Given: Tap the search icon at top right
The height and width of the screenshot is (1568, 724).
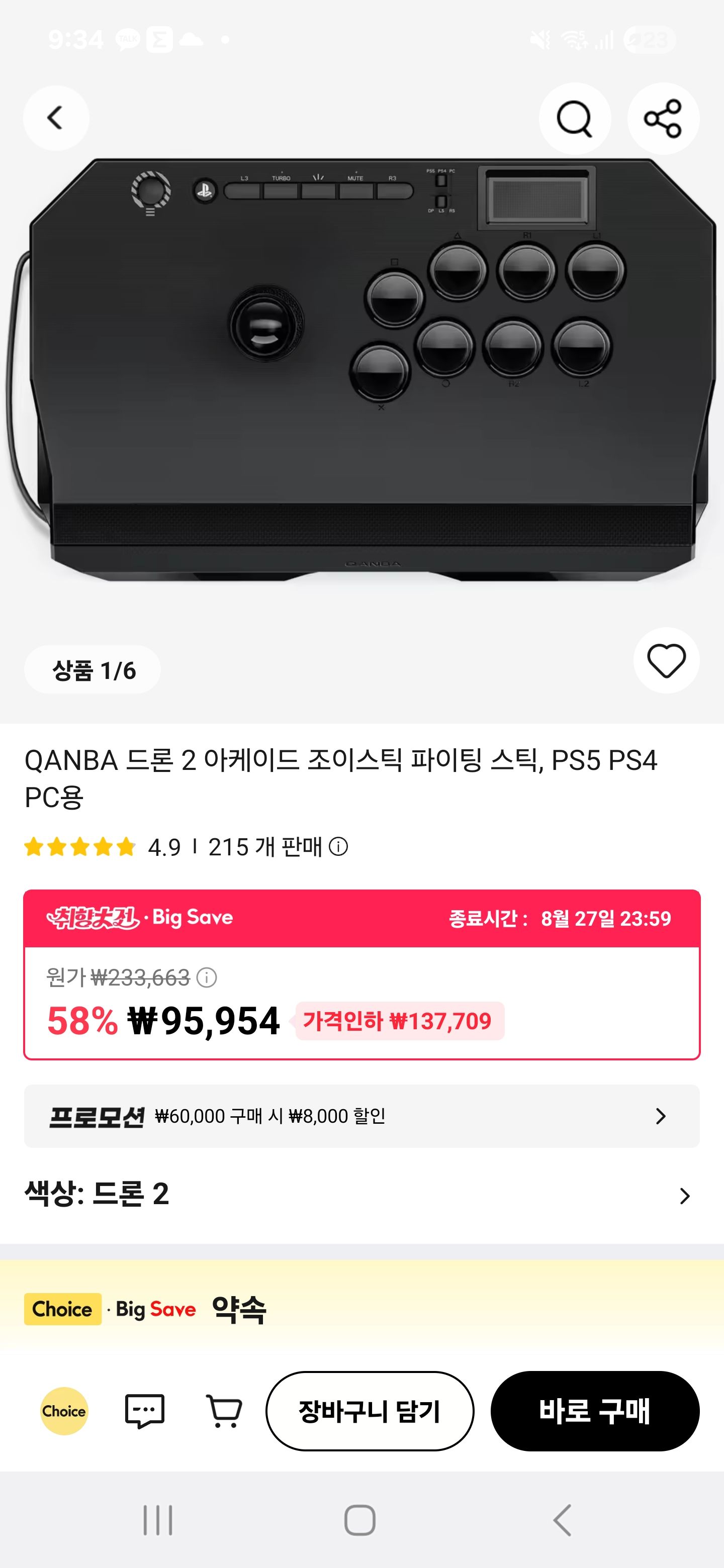Looking at the screenshot, I should 575,118.
